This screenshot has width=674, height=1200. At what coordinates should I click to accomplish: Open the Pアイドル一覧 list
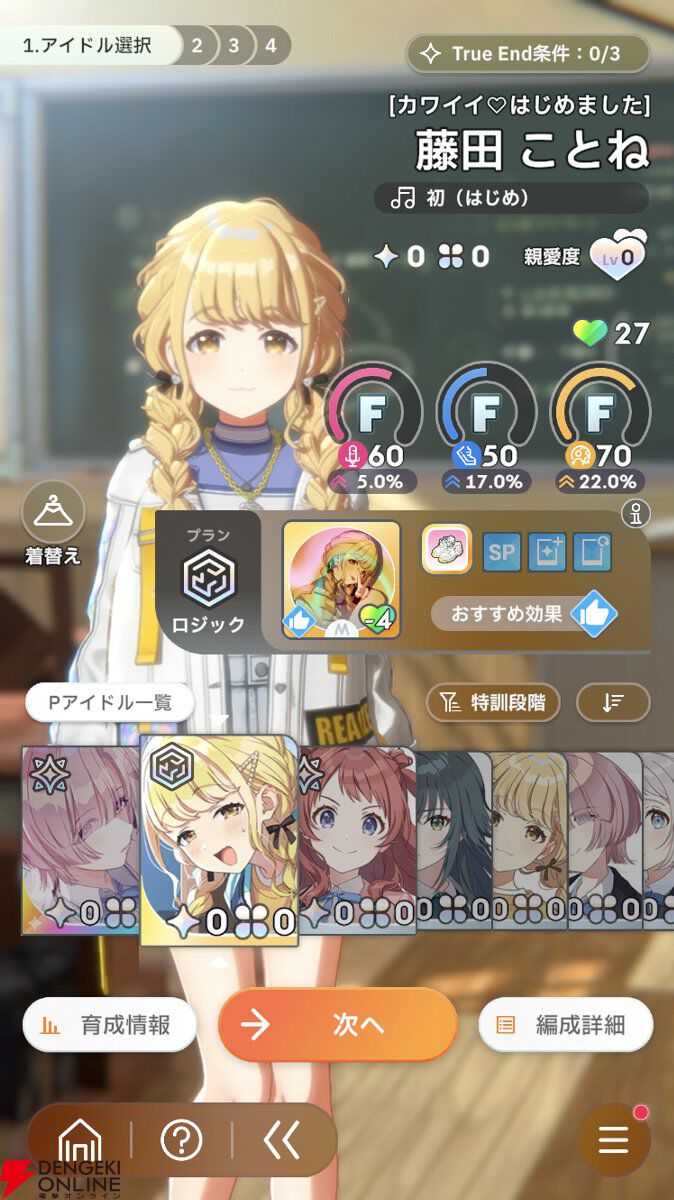point(110,702)
